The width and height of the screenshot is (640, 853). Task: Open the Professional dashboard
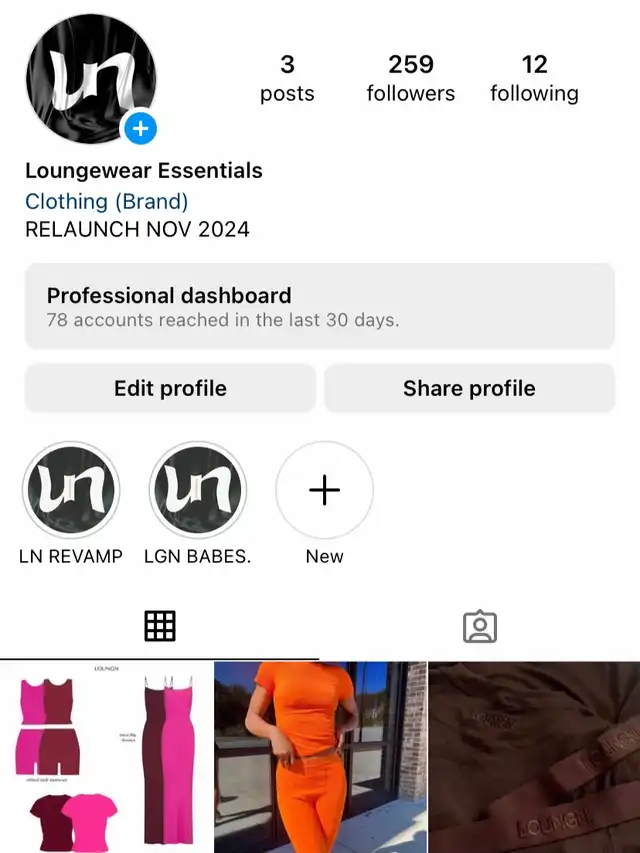319,307
